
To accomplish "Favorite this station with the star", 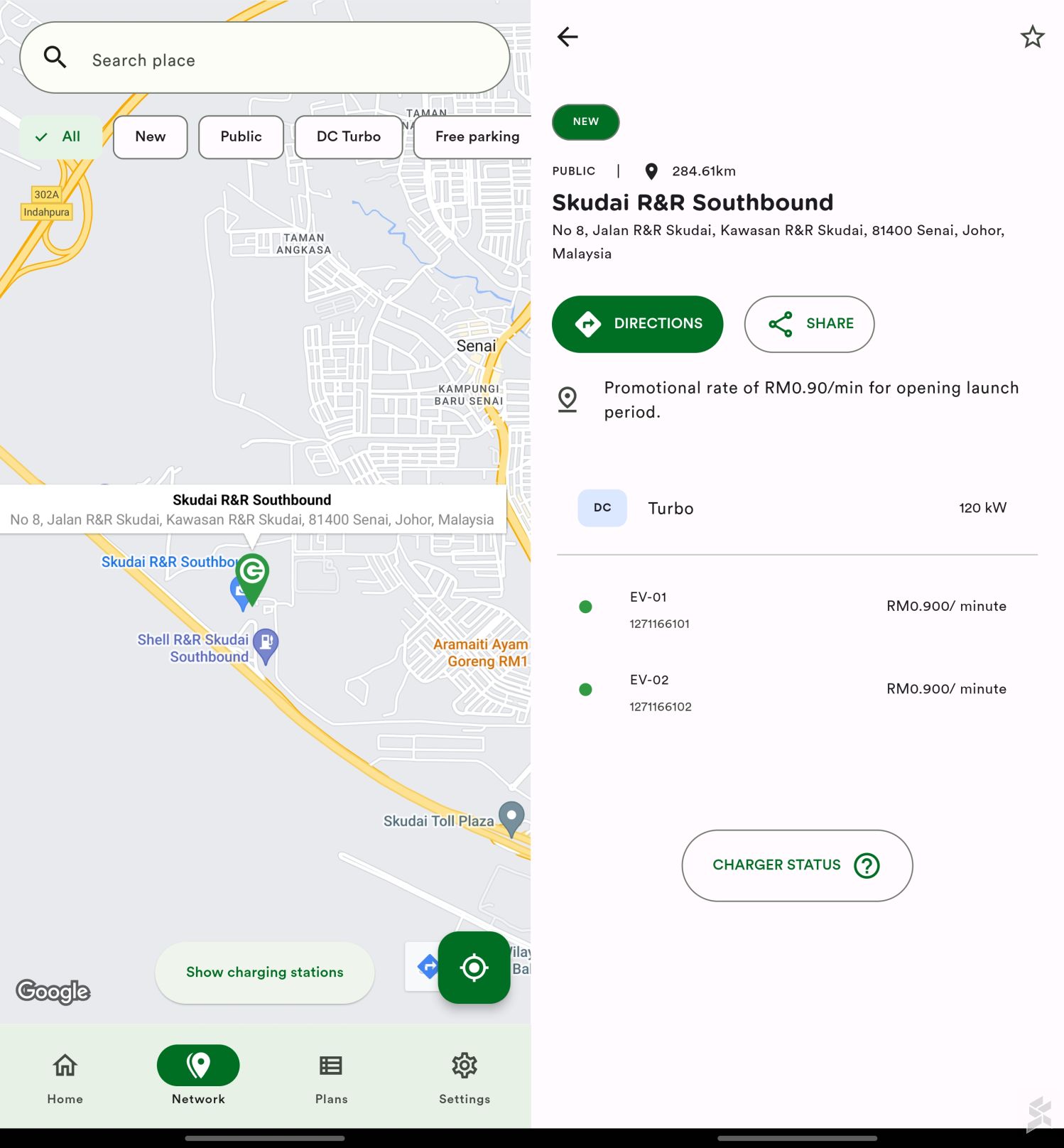I will pos(1032,37).
